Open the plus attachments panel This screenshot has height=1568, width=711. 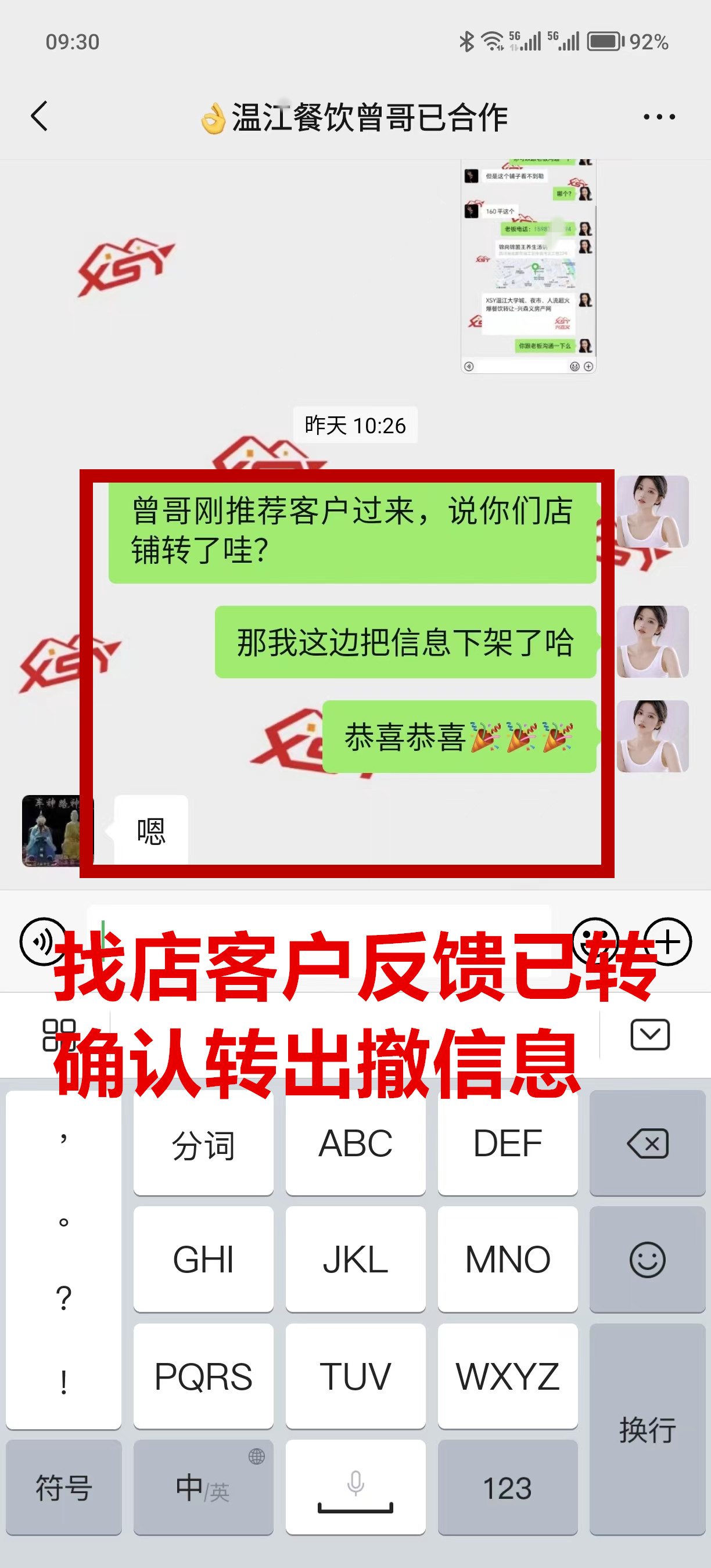pos(667,941)
